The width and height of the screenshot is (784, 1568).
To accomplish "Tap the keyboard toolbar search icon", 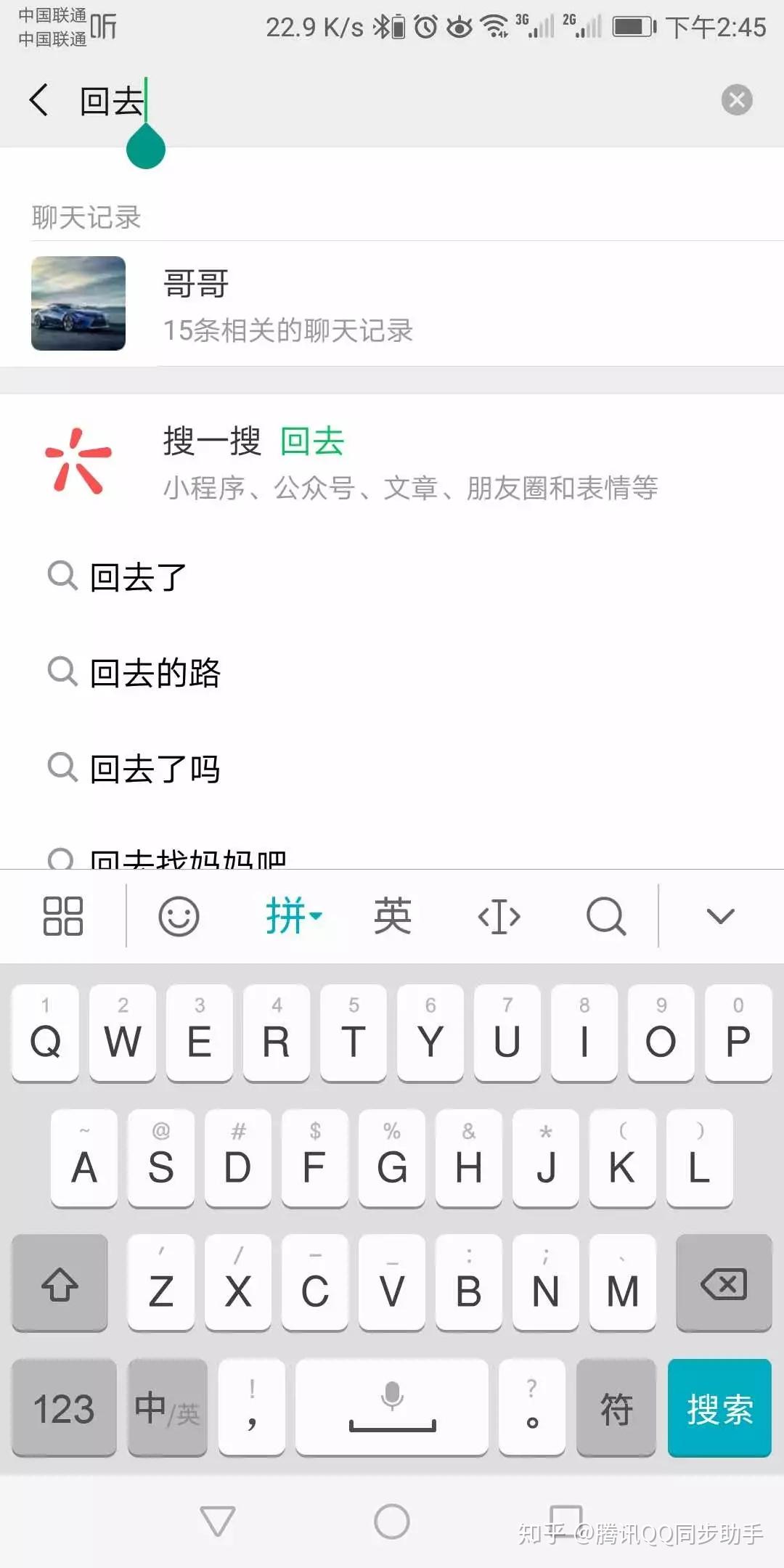I will 606,916.
